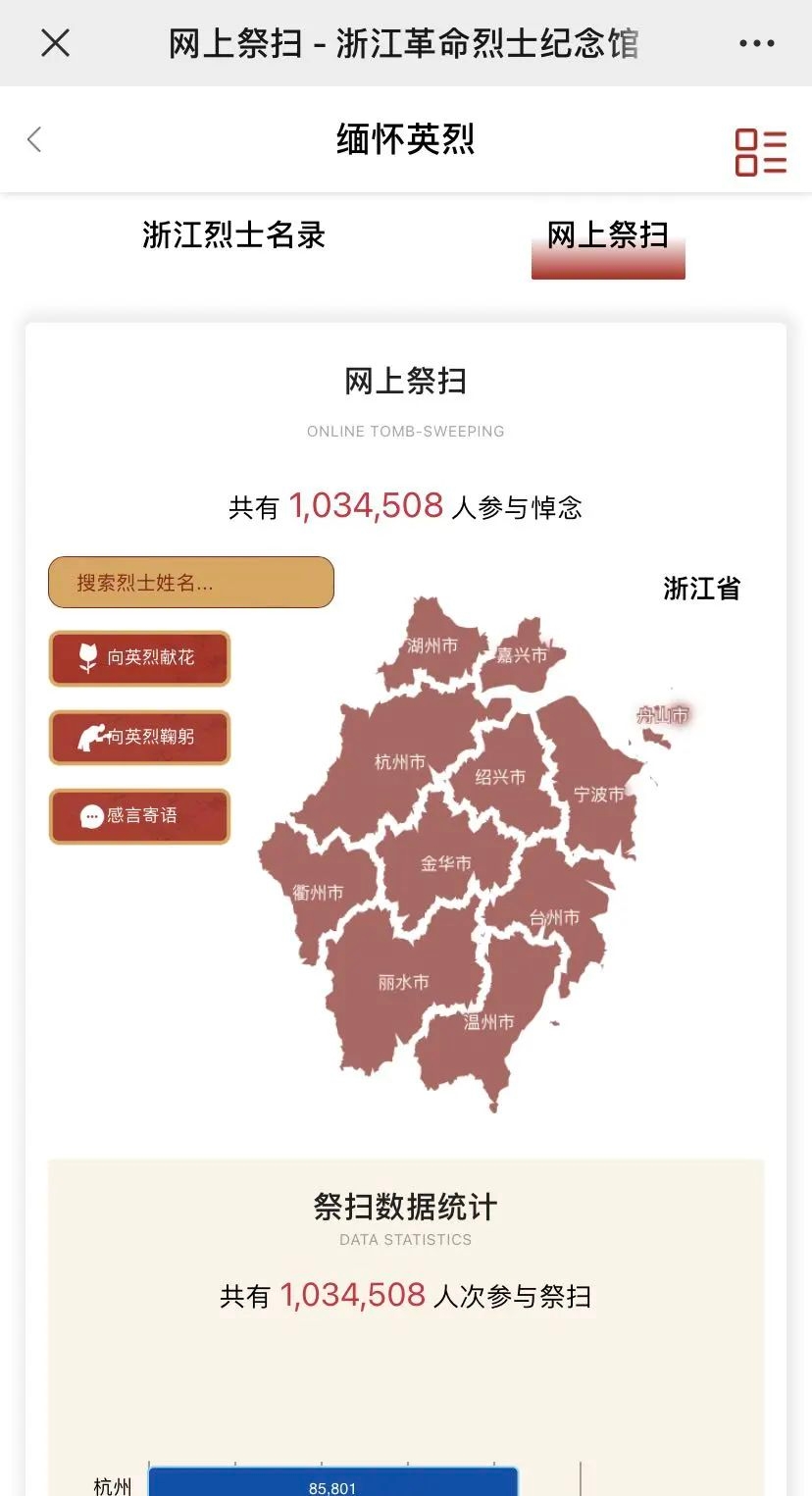Focus the 搜索烈士姓名 search field

point(191,583)
